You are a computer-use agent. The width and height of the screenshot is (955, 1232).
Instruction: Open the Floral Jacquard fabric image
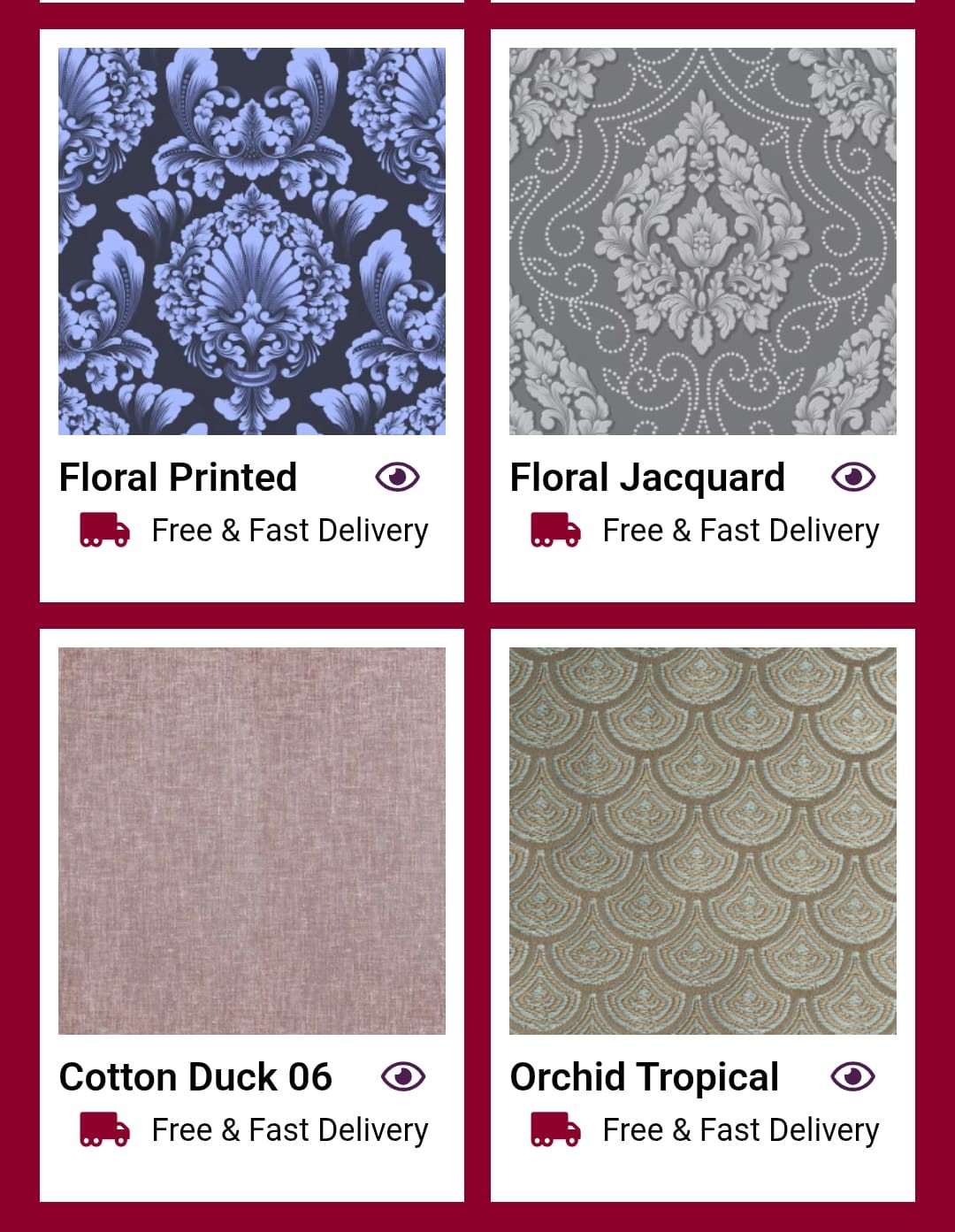(x=703, y=241)
